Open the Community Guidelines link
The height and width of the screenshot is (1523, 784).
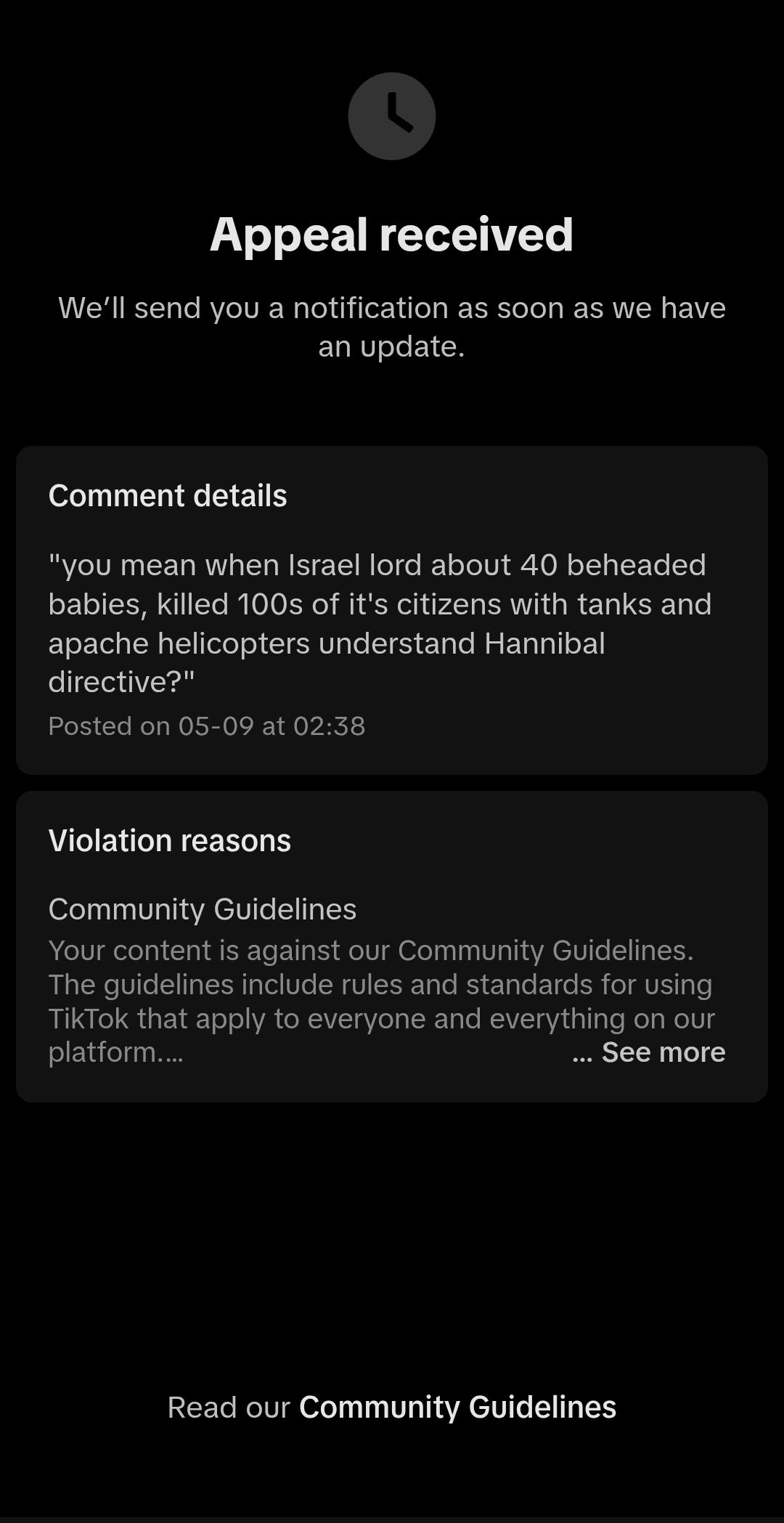point(457,1408)
